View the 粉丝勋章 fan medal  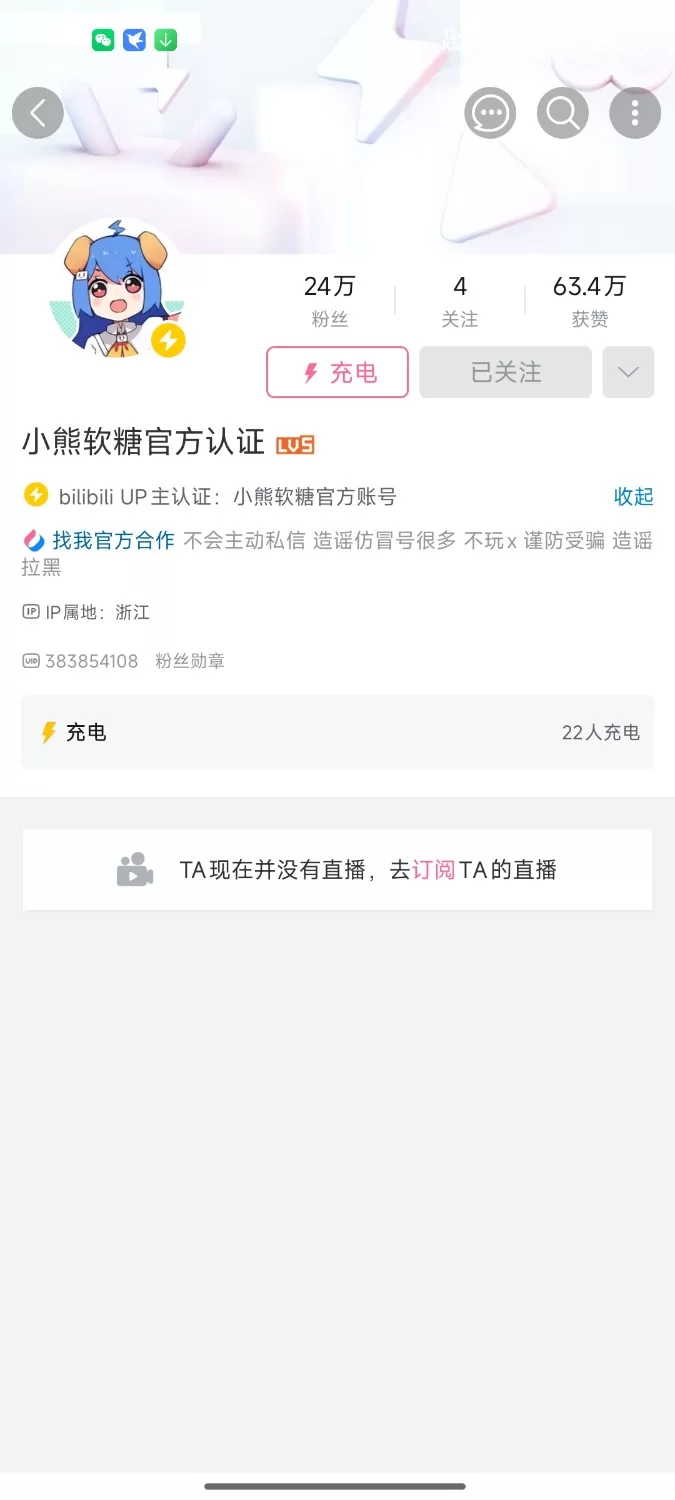pyautogui.click(x=190, y=661)
